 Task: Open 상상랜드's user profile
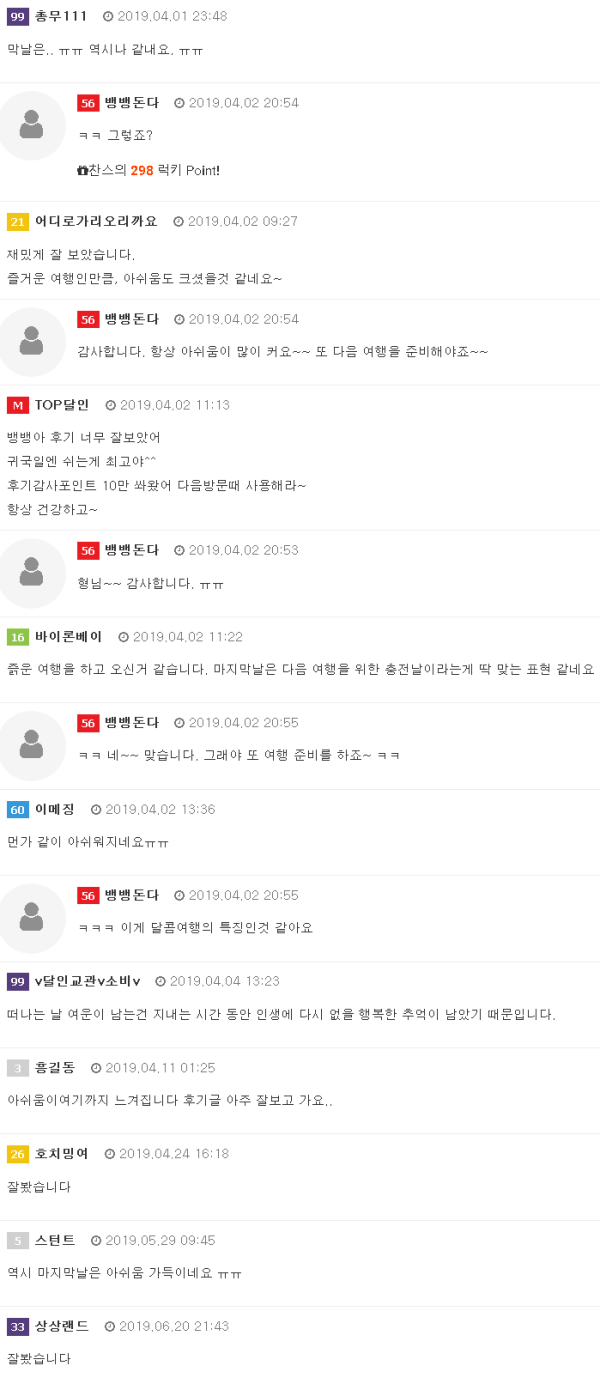click(62, 1326)
